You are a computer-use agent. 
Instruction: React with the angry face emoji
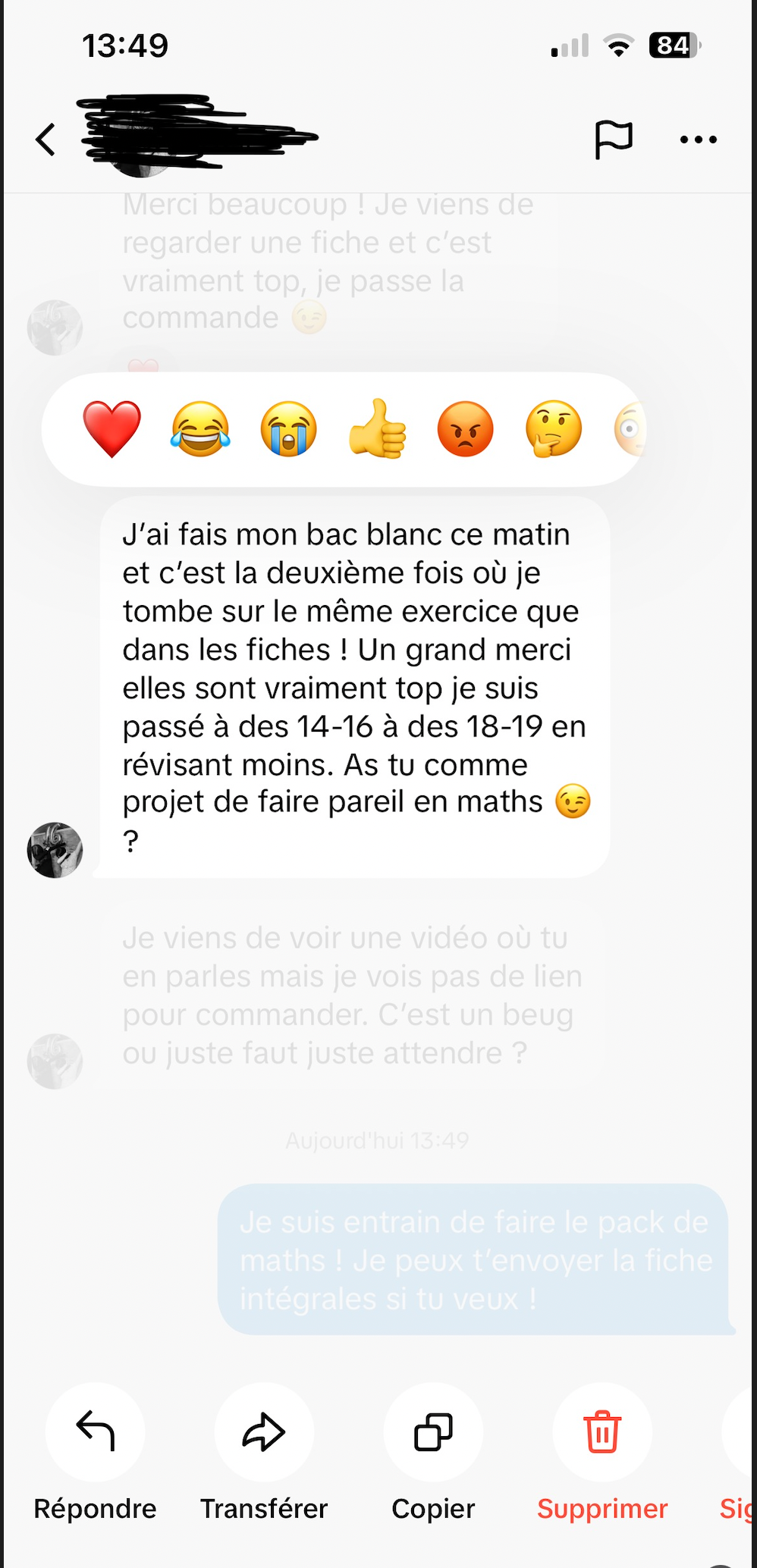click(x=466, y=429)
